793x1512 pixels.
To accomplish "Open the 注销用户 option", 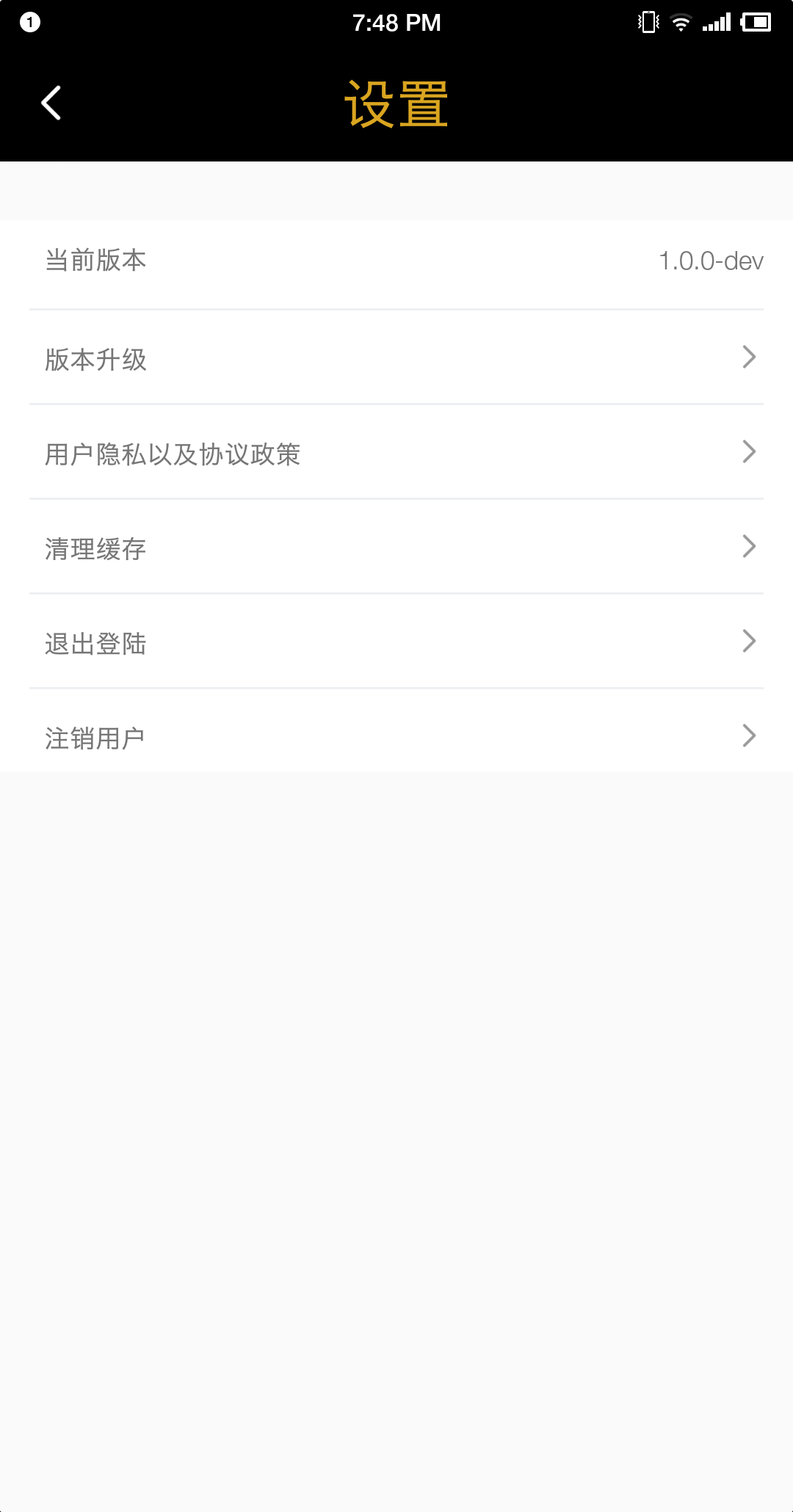I will 396,737.
